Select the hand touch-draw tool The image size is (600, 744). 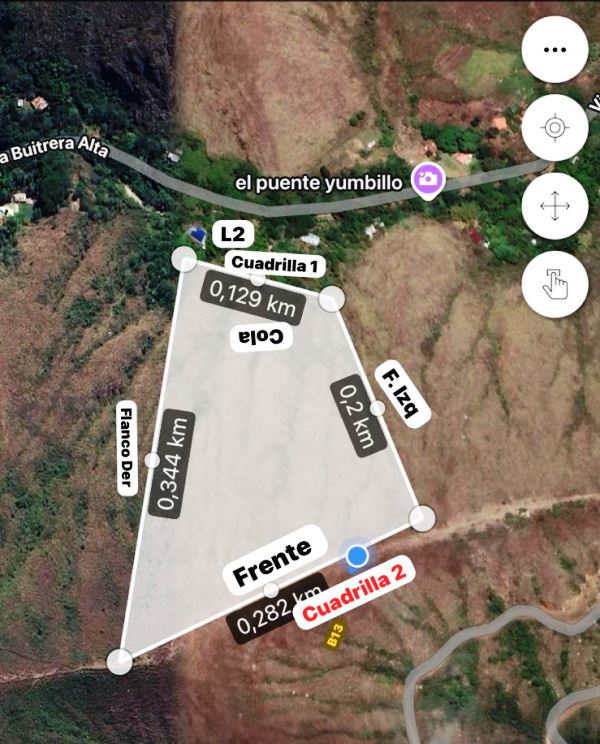point(554,285)
